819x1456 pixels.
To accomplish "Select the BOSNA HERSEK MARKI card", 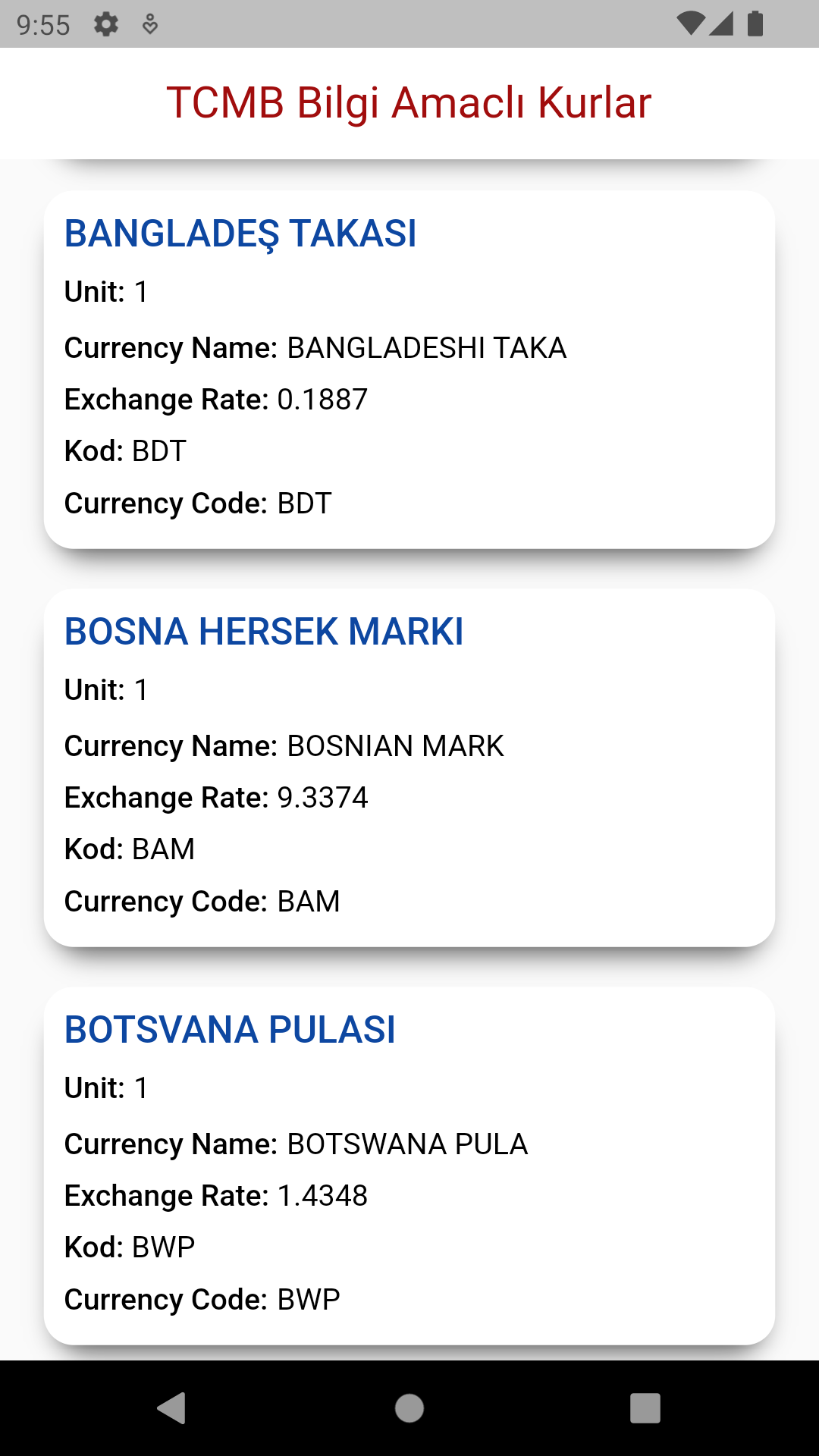I will (x=409, y=767).
